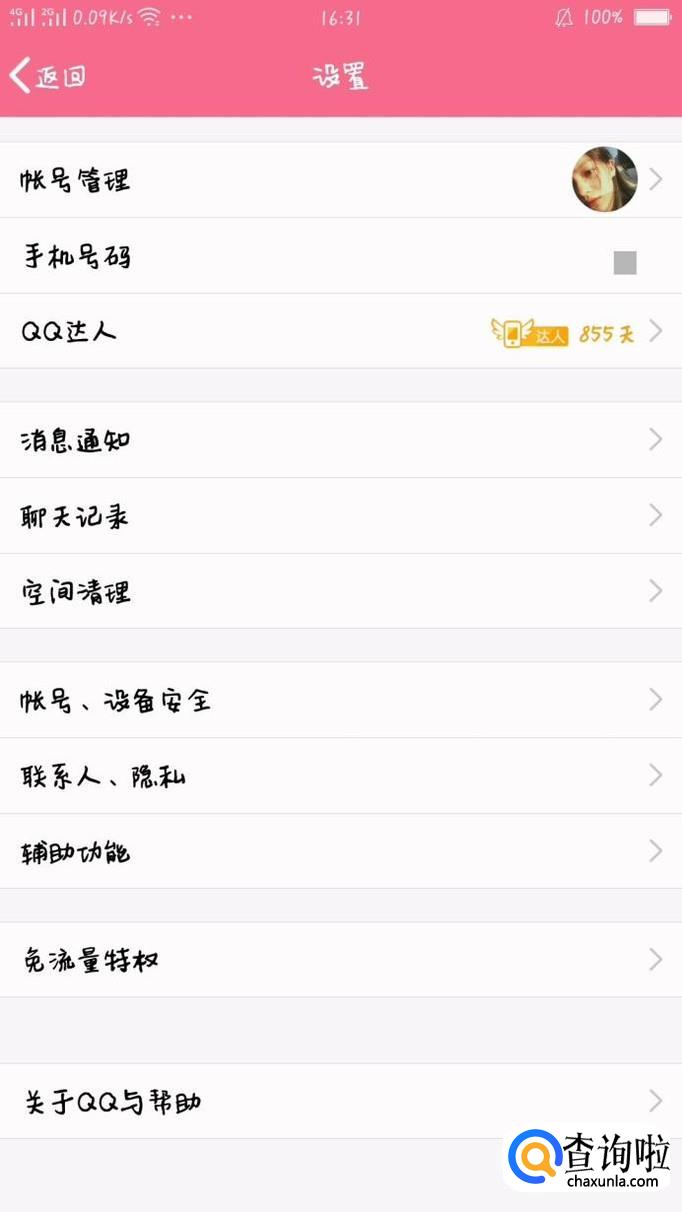Open 联系人、隐私 privacy settings
Viewport: 682px width, 1212px height.
[340, 776]
